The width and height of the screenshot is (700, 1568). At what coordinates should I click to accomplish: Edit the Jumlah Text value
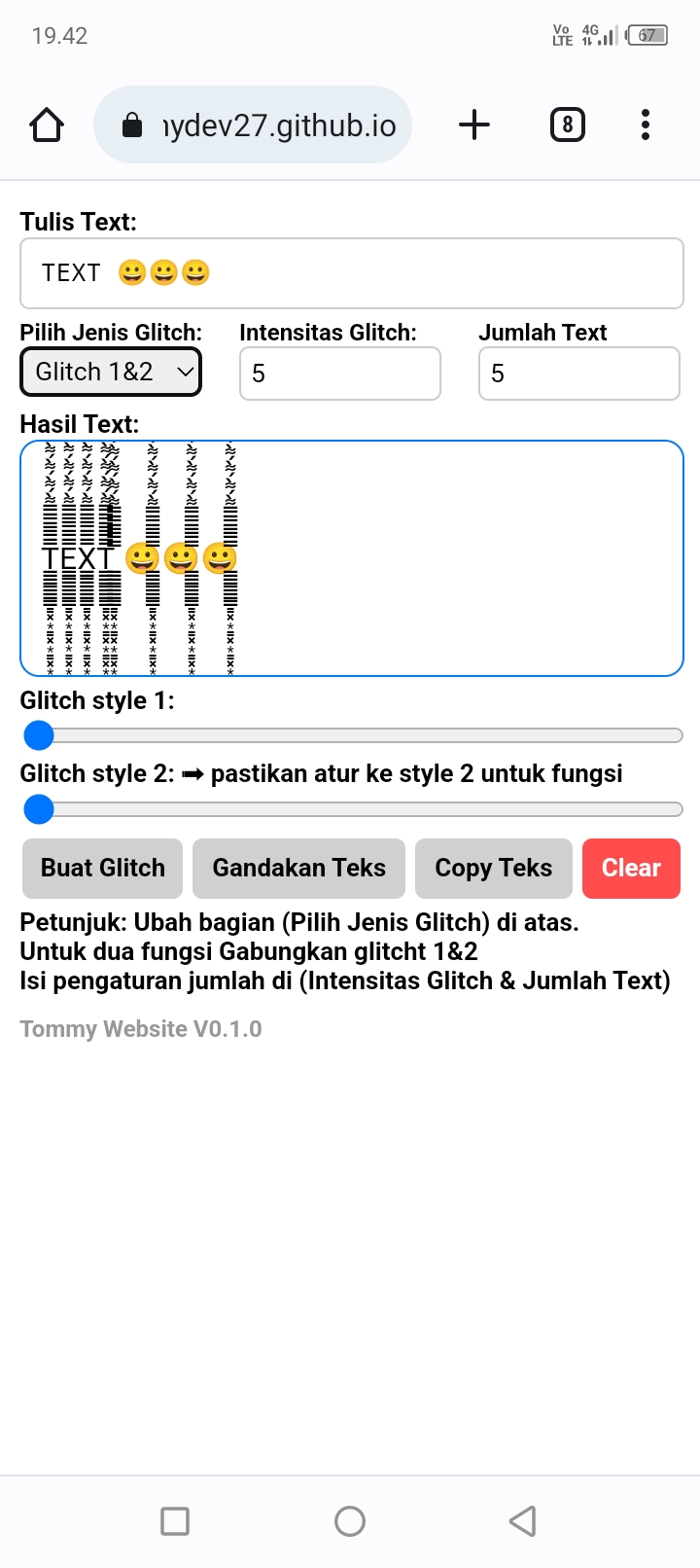[x=578, y=374]
